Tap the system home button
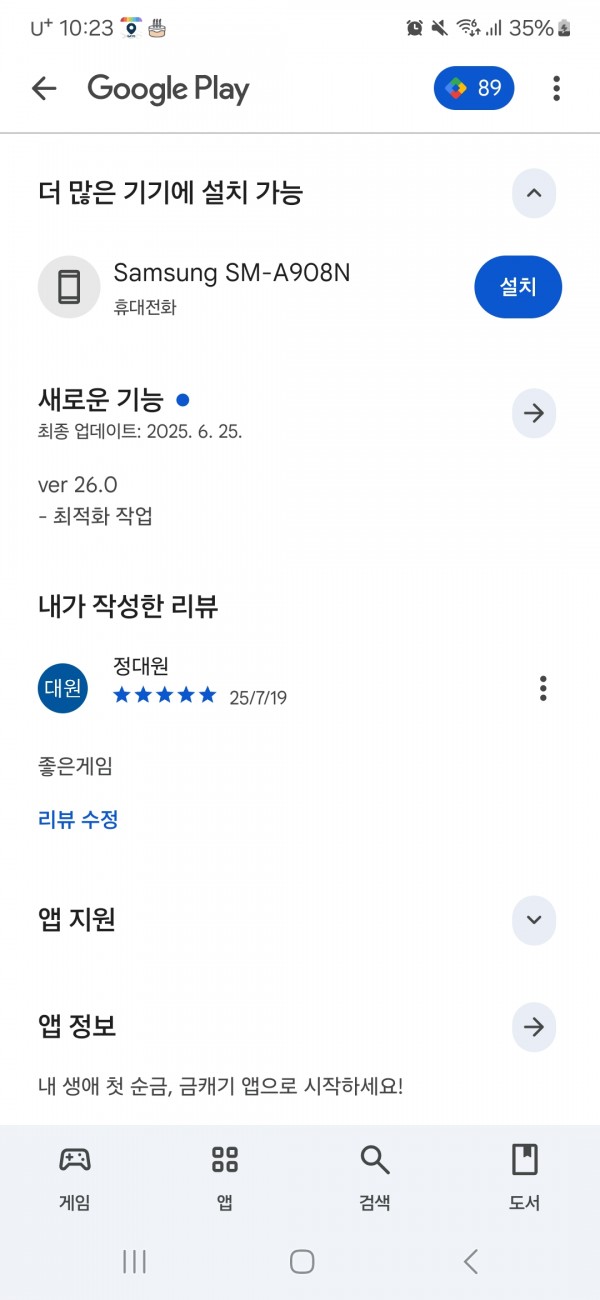 click(302, 1262)
